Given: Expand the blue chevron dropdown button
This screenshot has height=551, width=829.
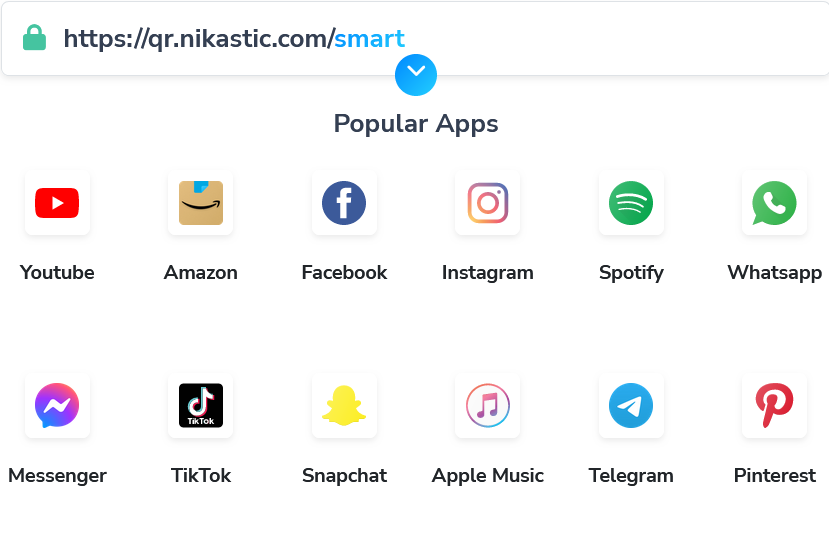Looking at the screenshot, I should (416, 75).
